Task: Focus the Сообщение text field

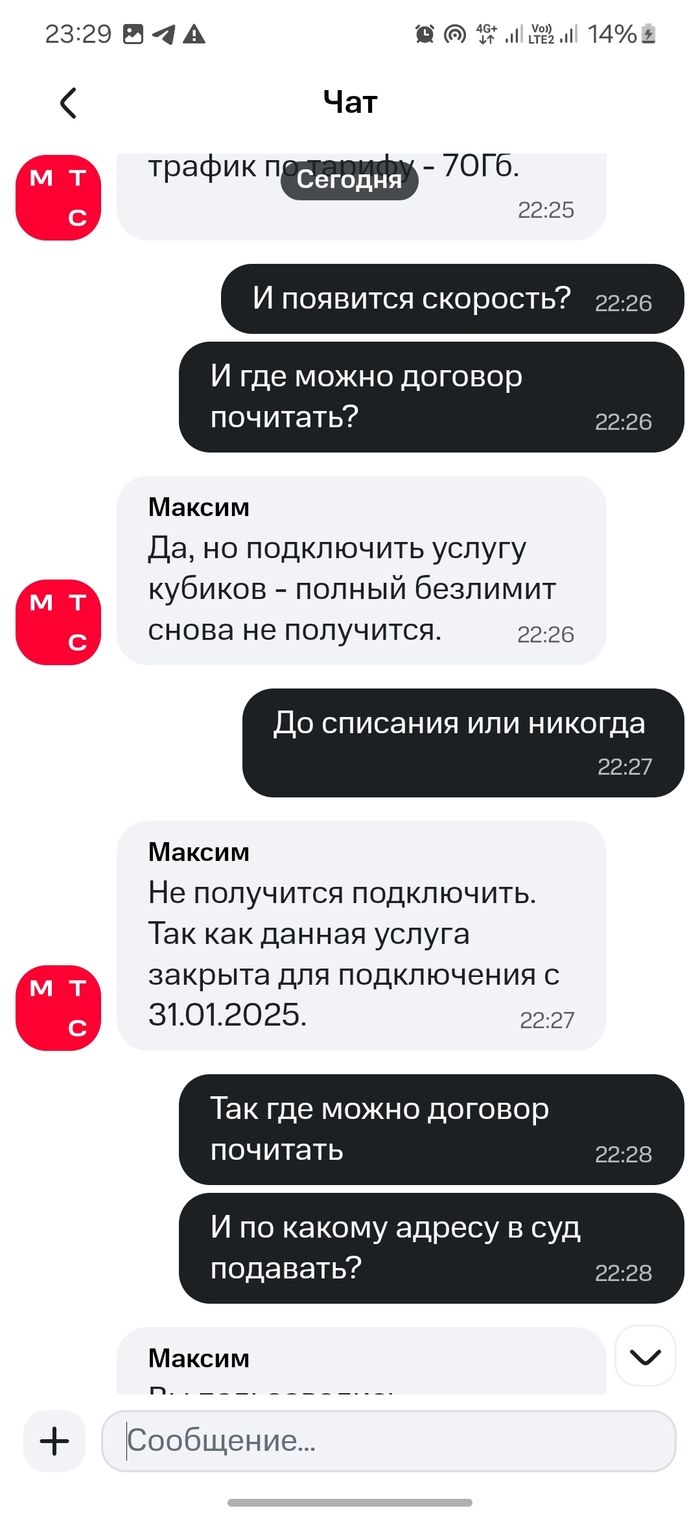Action: pyautogui.click(x=388, y=1441)
